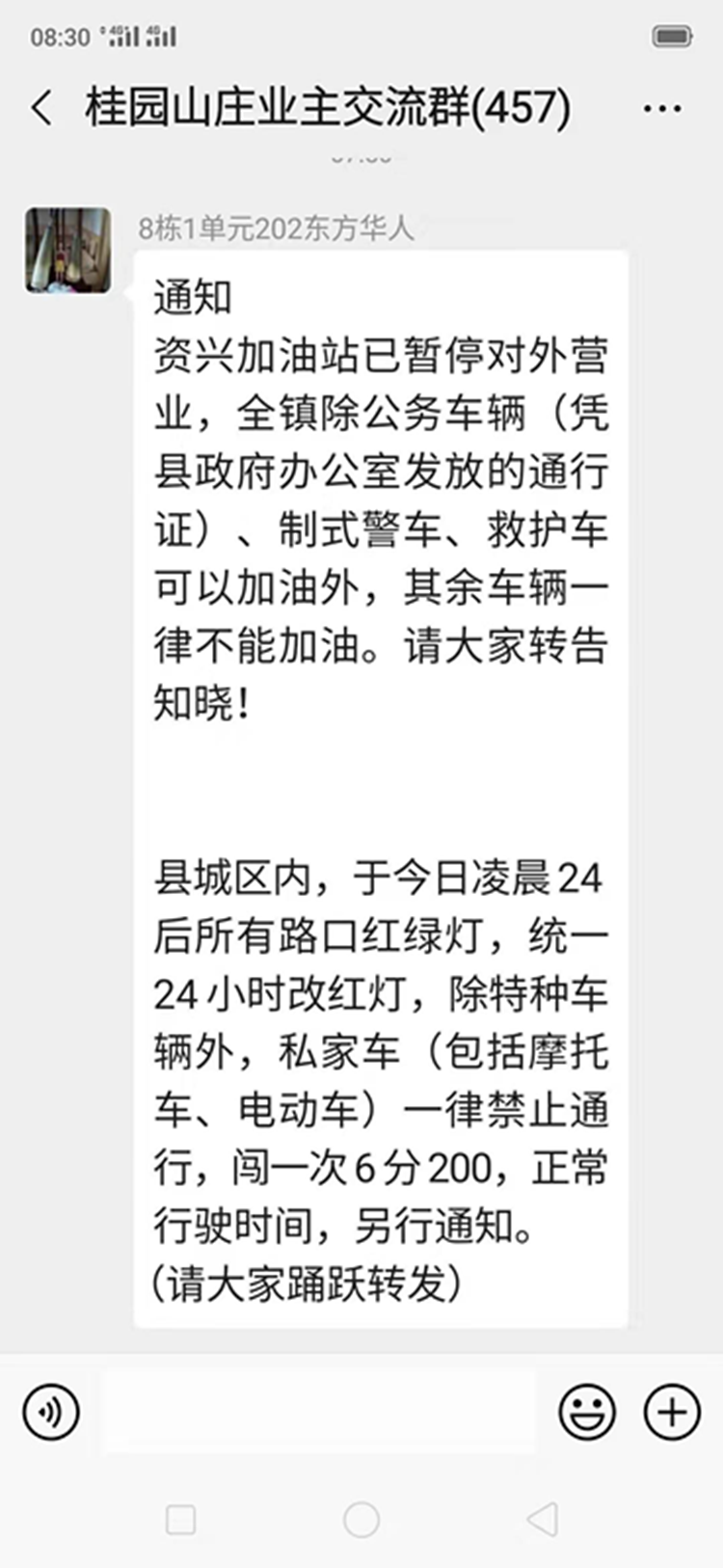Open the plus attachments panel
This screenshot has height=1568, width=723.
672,1412
